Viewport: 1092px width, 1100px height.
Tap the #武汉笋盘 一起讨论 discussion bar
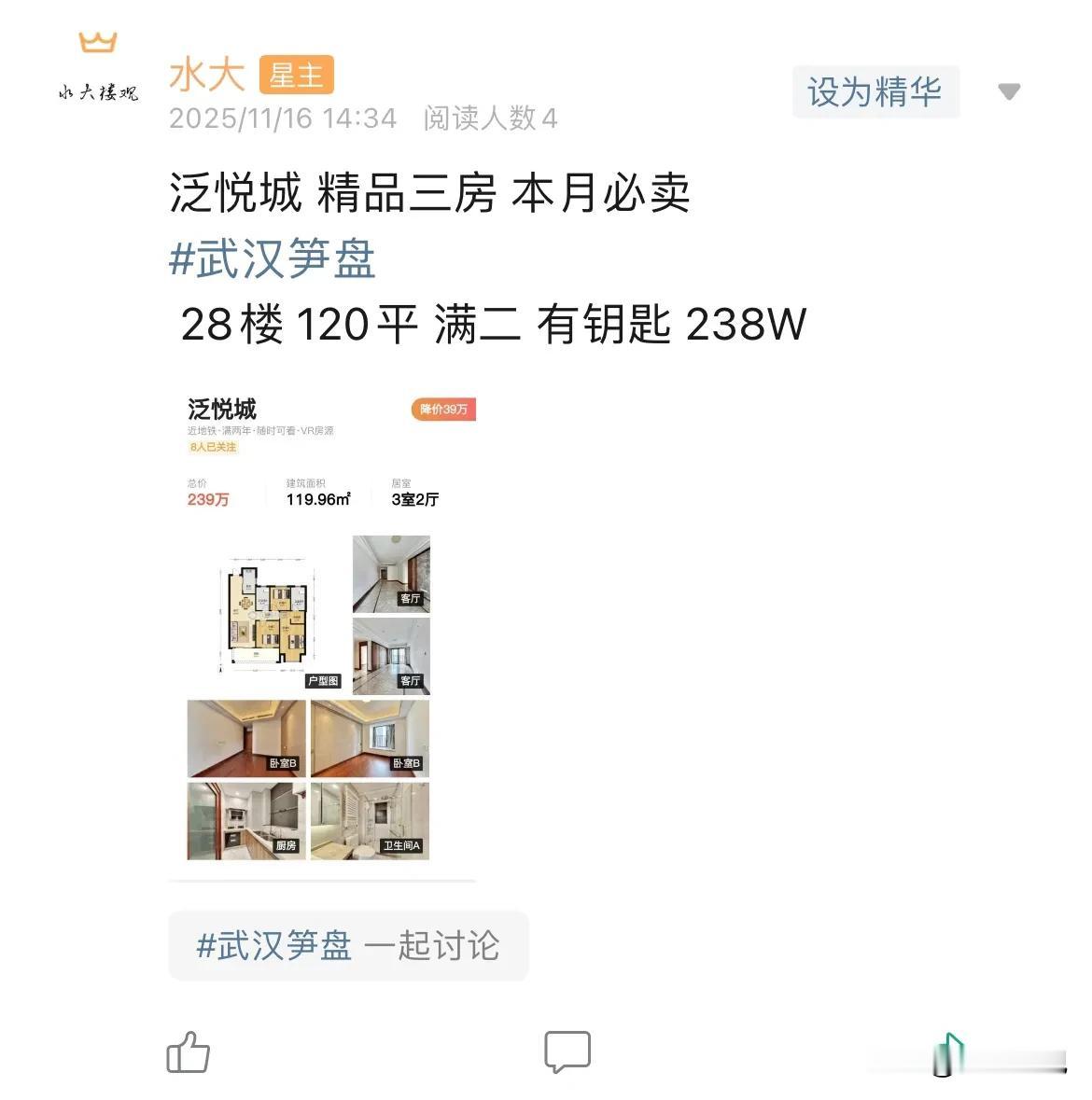pyautogui.click(x=349, y=945)
